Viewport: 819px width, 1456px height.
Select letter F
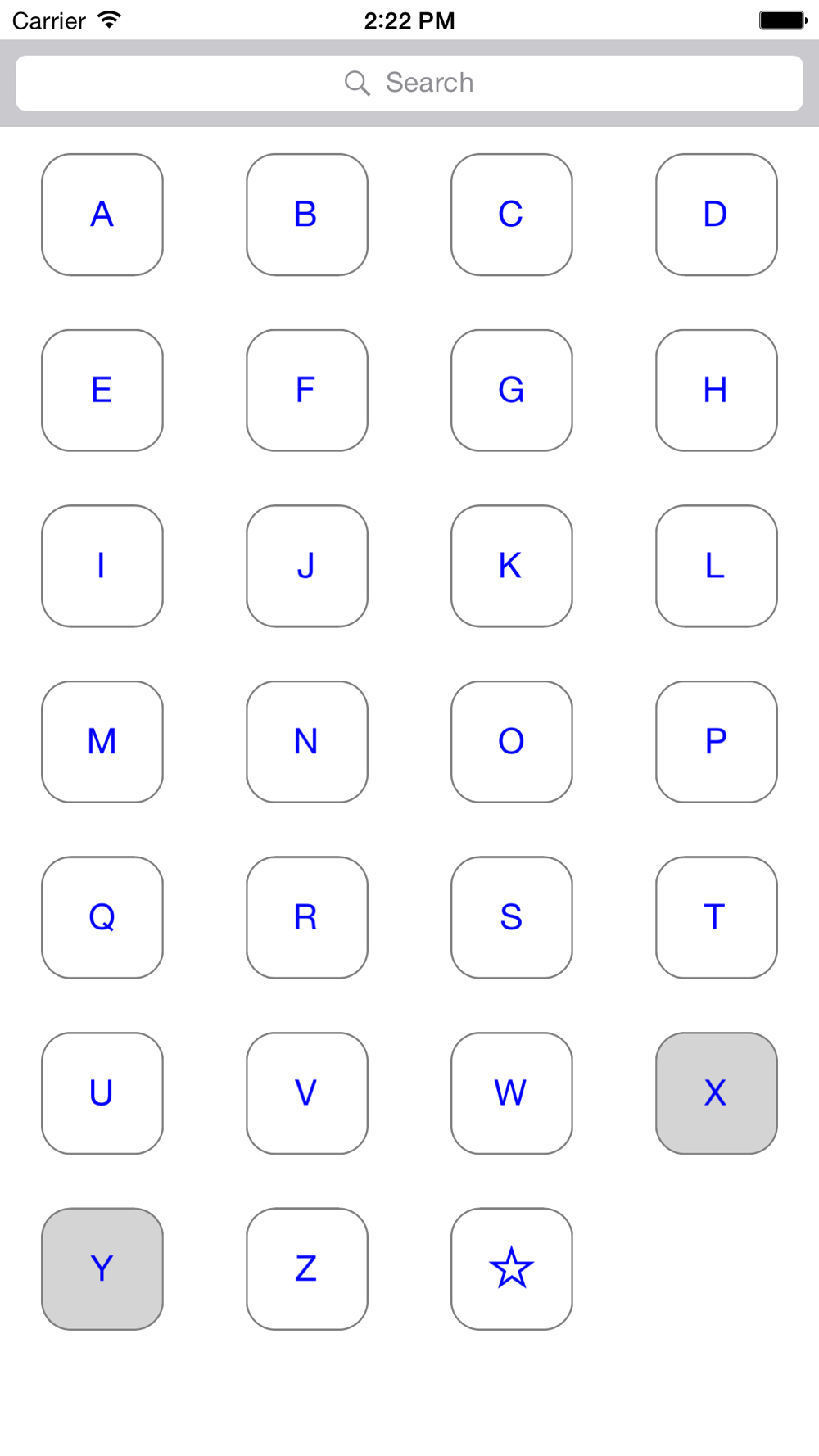307,391
